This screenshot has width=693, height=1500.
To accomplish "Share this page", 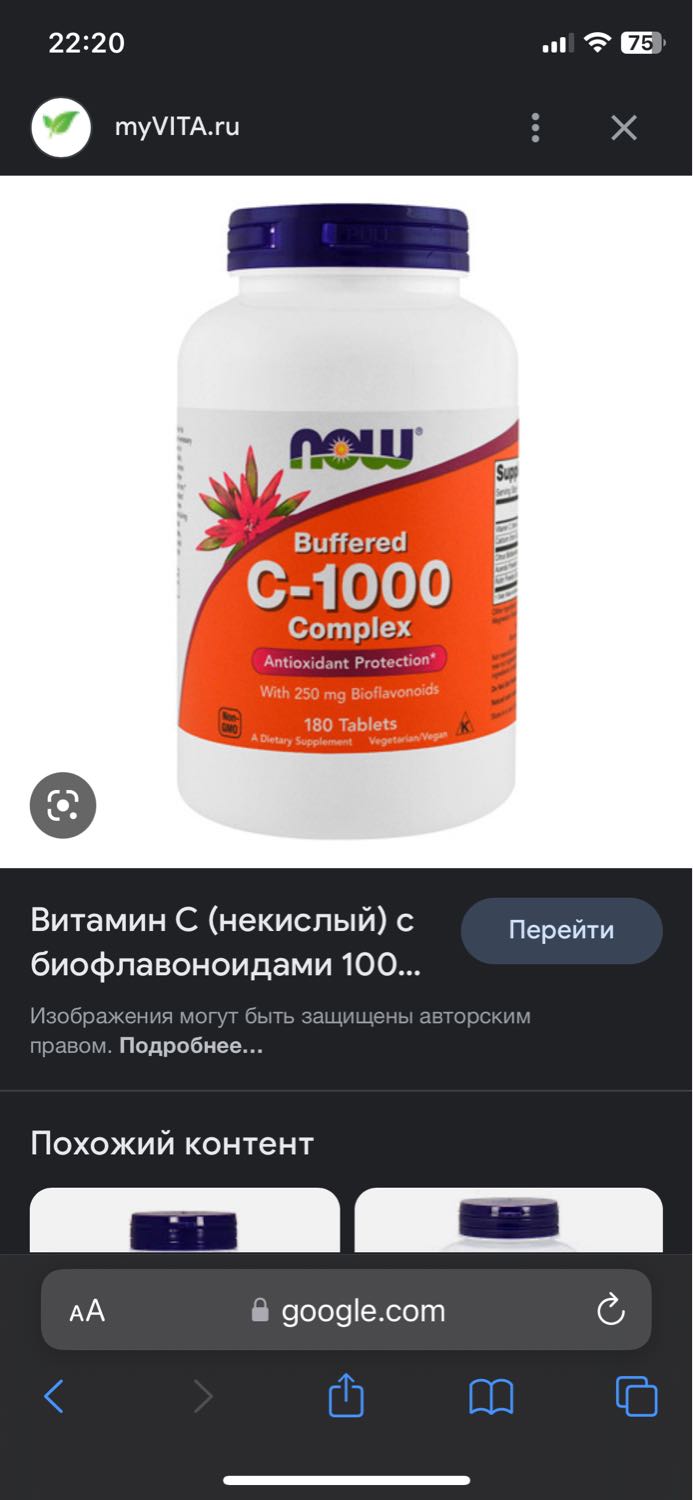I will (x=346, y=1394).
